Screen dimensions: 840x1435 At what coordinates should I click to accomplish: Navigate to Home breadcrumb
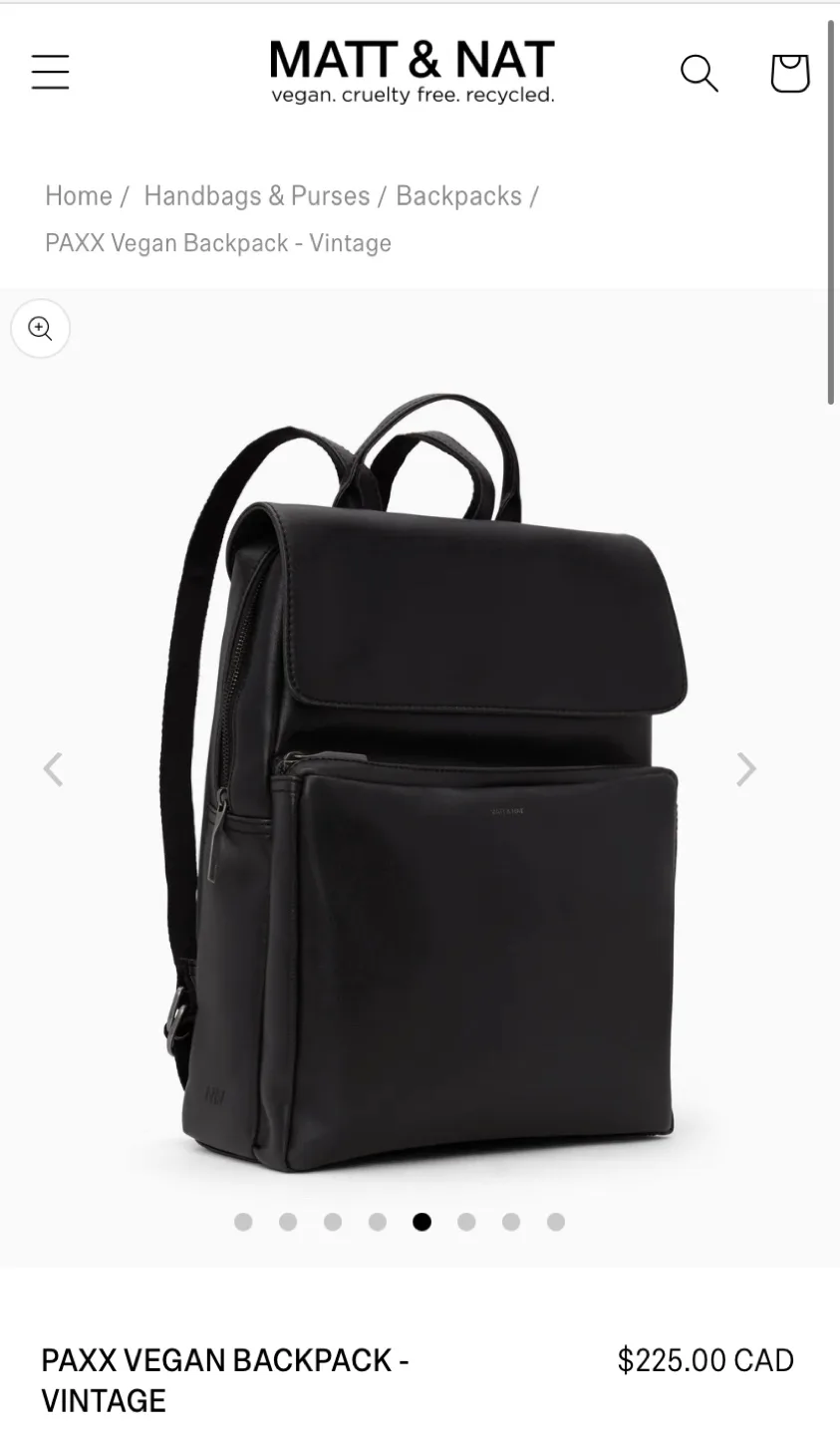(78, 195)
